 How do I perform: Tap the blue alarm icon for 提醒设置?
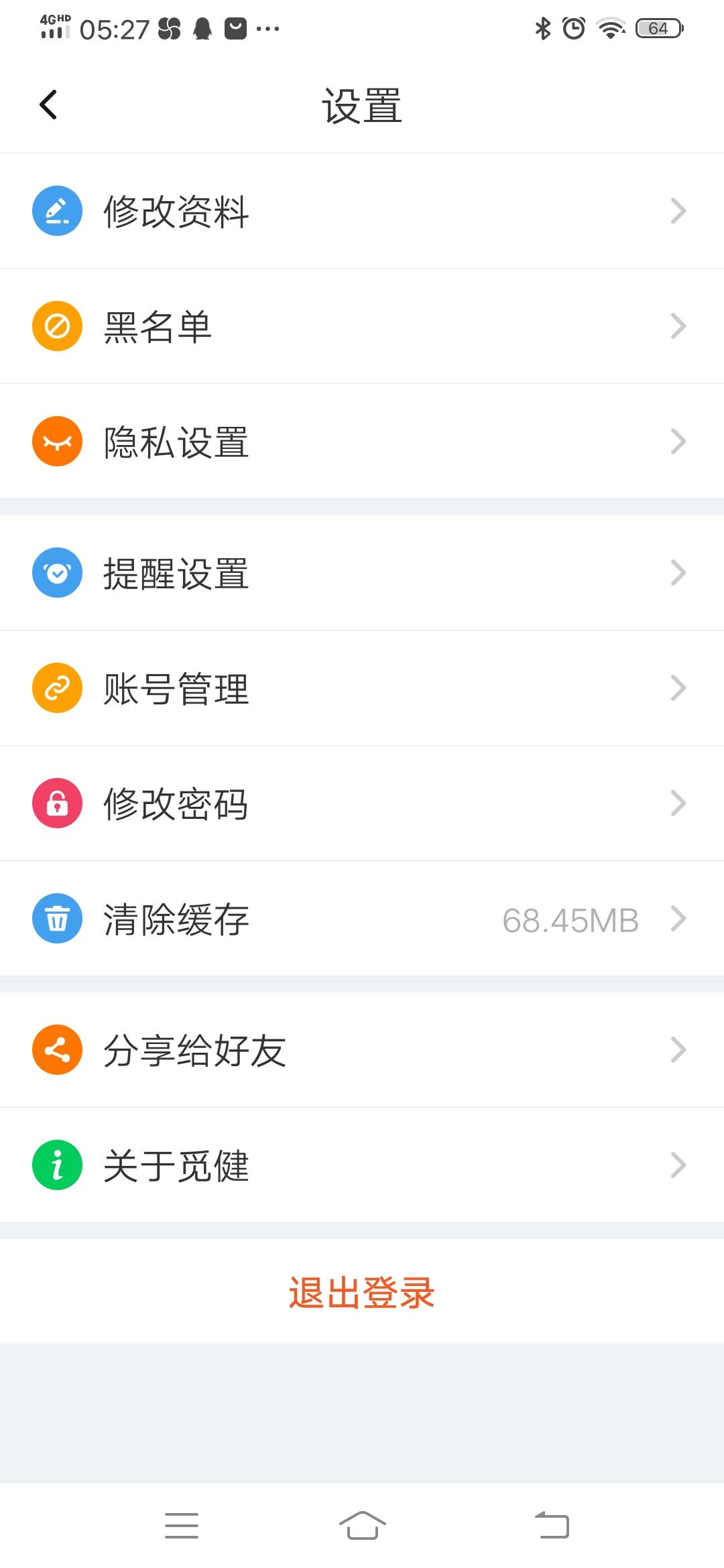coord(56,572)
